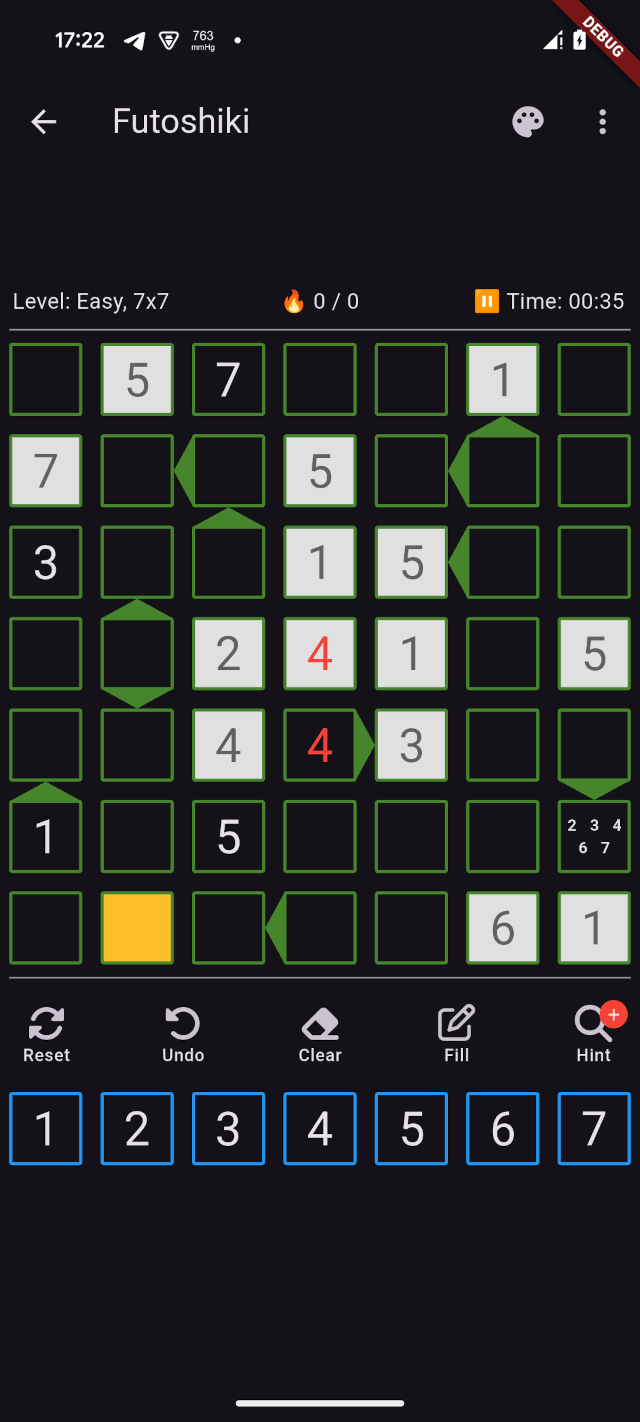
Task: Pause the game timer
Action: (487, 301)
